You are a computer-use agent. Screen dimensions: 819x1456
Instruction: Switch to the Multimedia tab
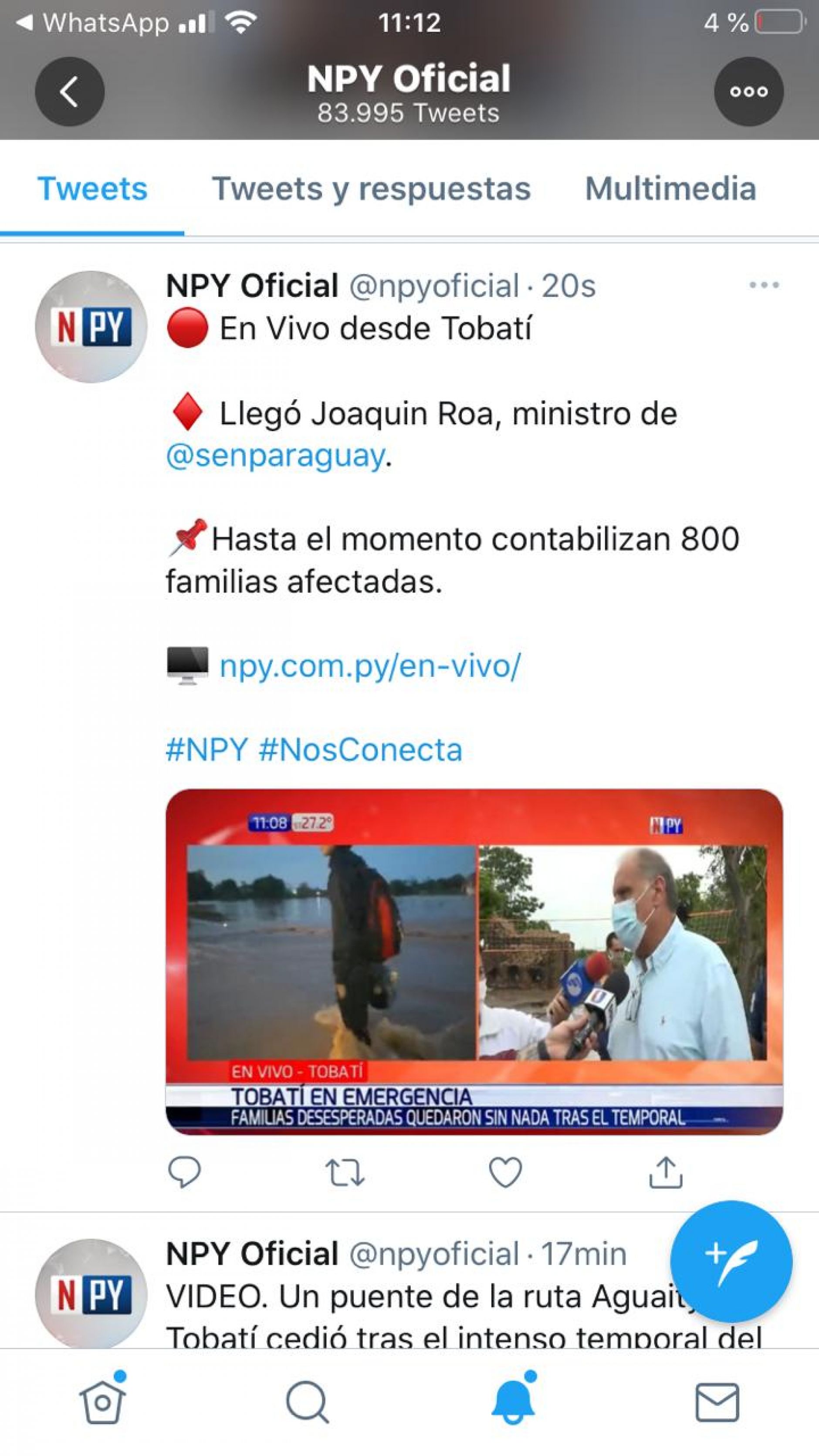click(670, 188)
